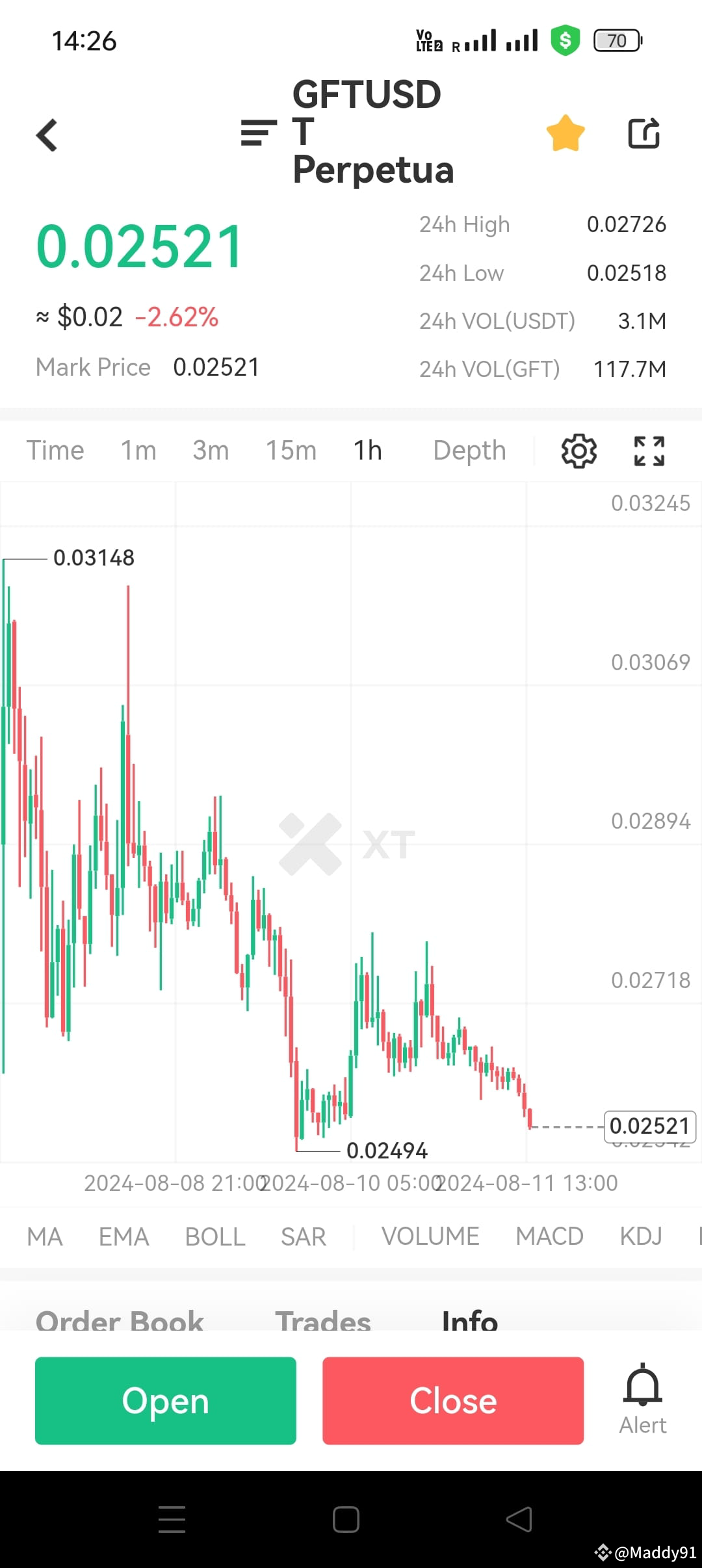The image size is (702, 1568).
Task: Switch to the 15m timeframe
Action: tap(291, 449)
